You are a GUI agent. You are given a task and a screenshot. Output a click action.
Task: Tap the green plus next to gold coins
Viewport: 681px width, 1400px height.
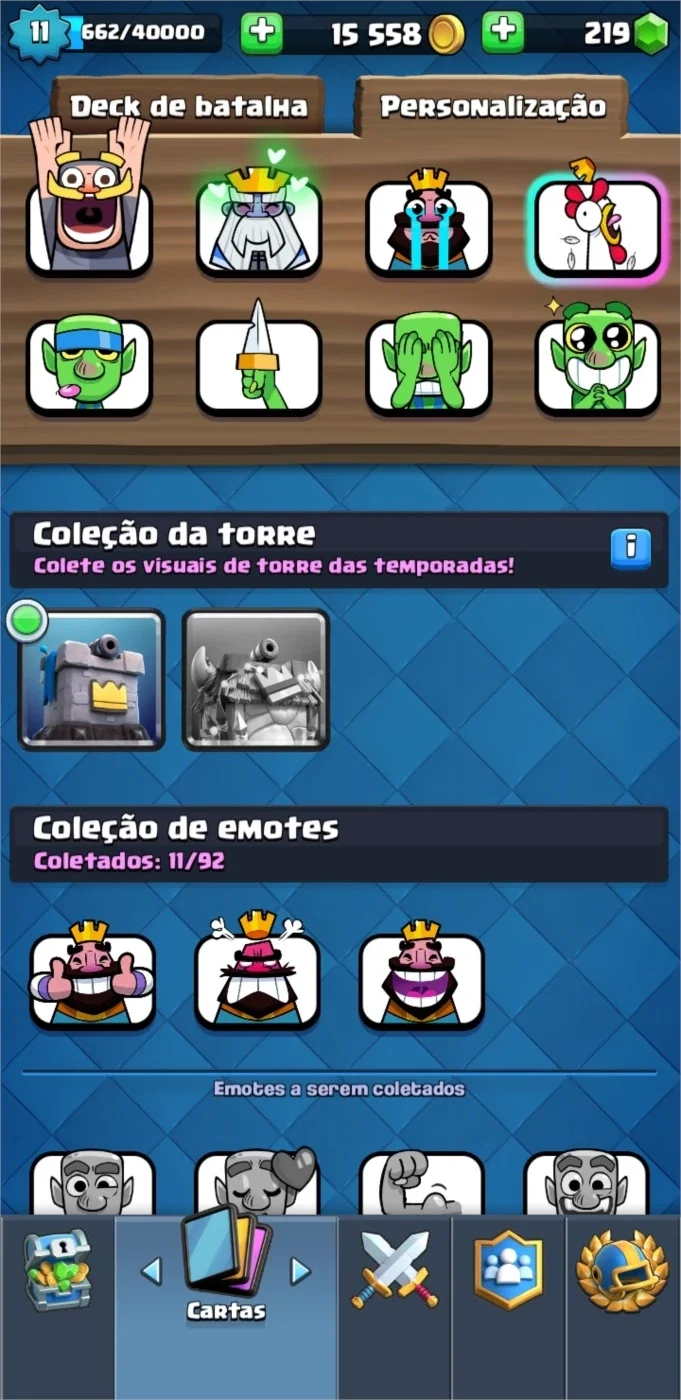click(261, 33)
